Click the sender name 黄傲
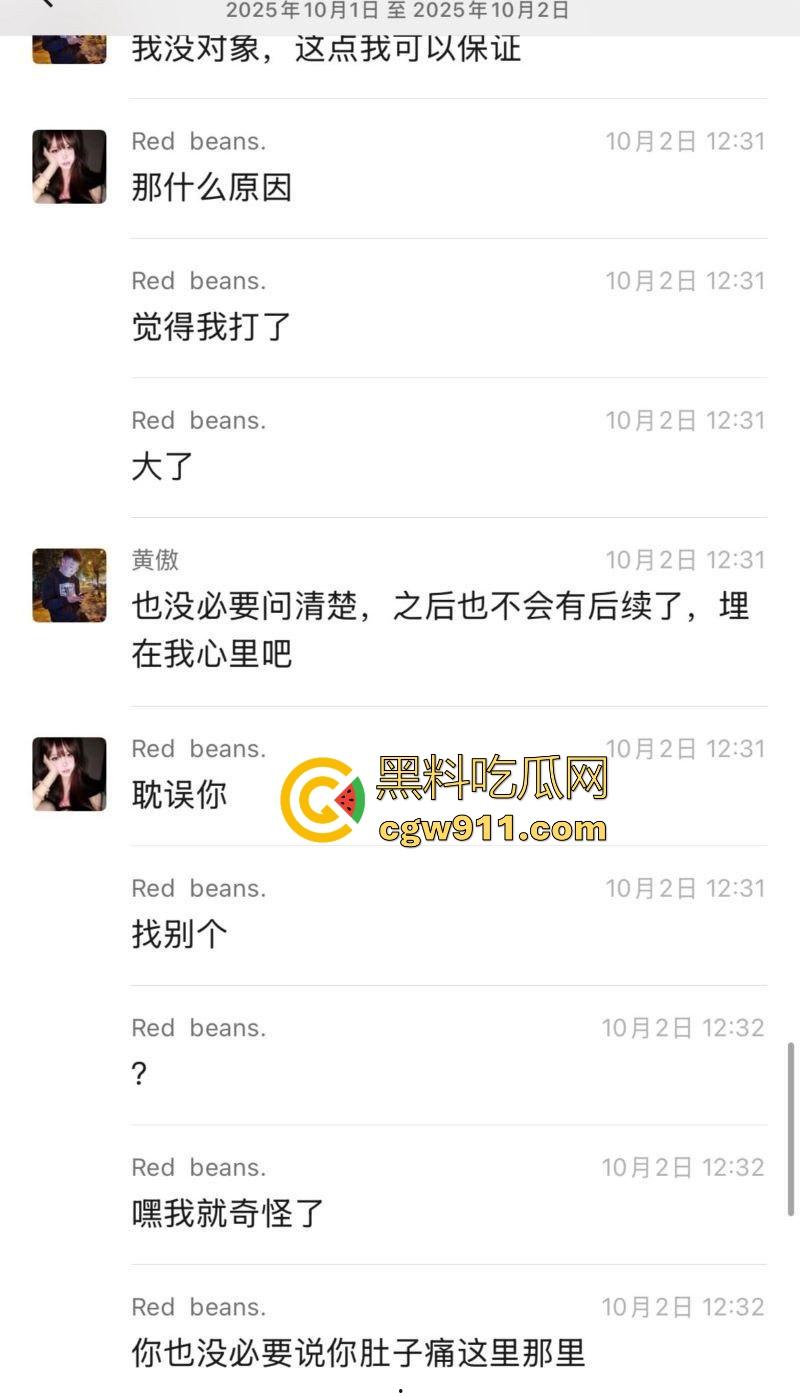This screenshot has width=800, height=1397. [152, 561]
